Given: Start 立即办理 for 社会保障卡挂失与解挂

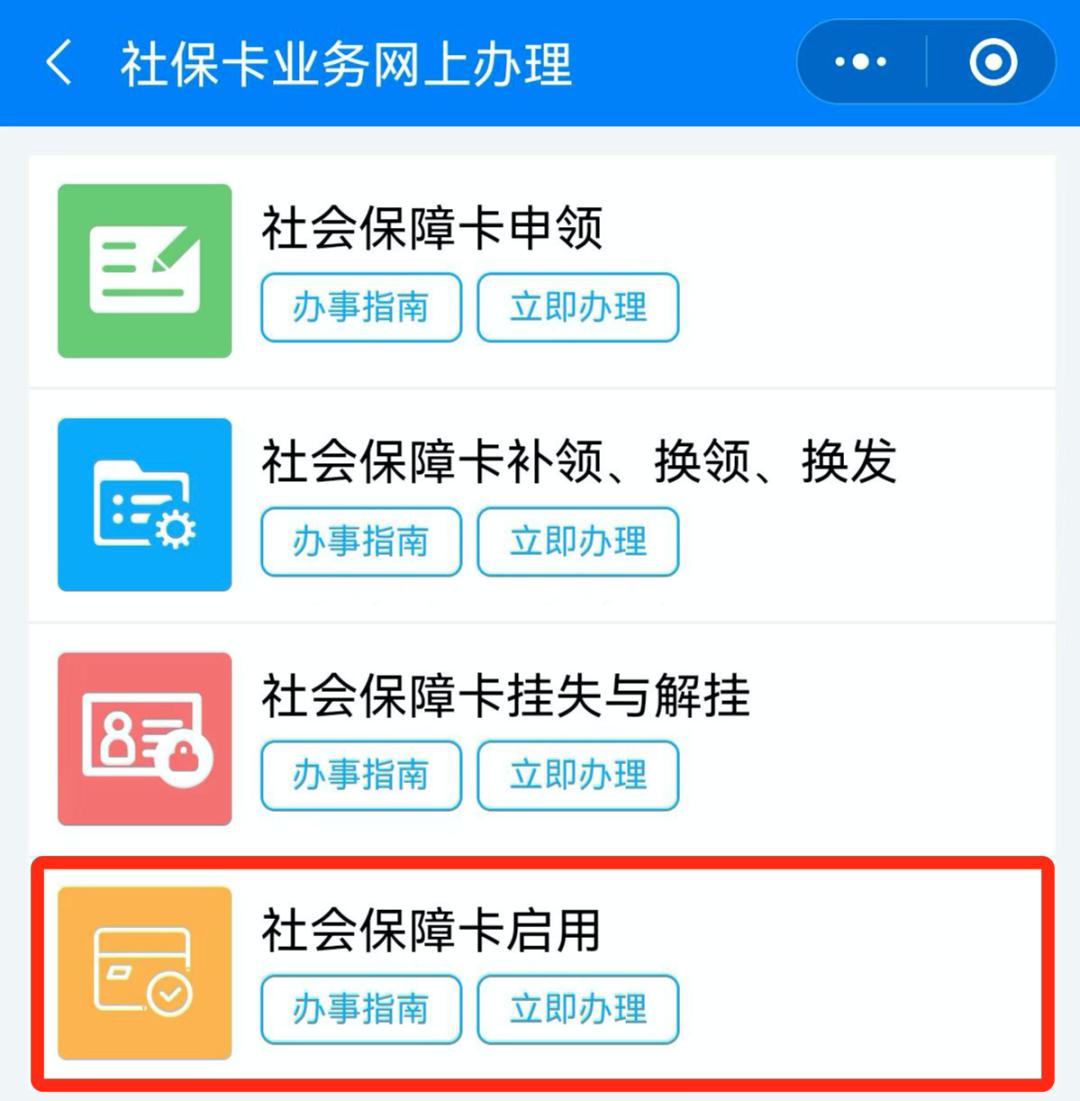Looking at the screenshot, I should click(x=578, y=775).
